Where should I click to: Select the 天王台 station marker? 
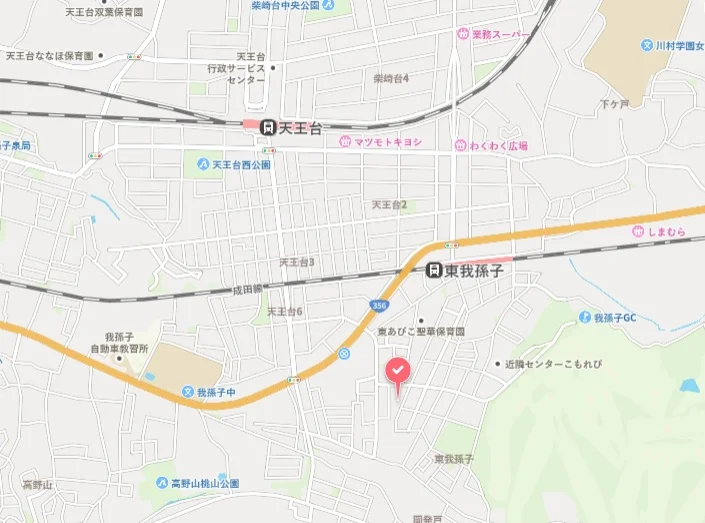(x=267, y=127)
